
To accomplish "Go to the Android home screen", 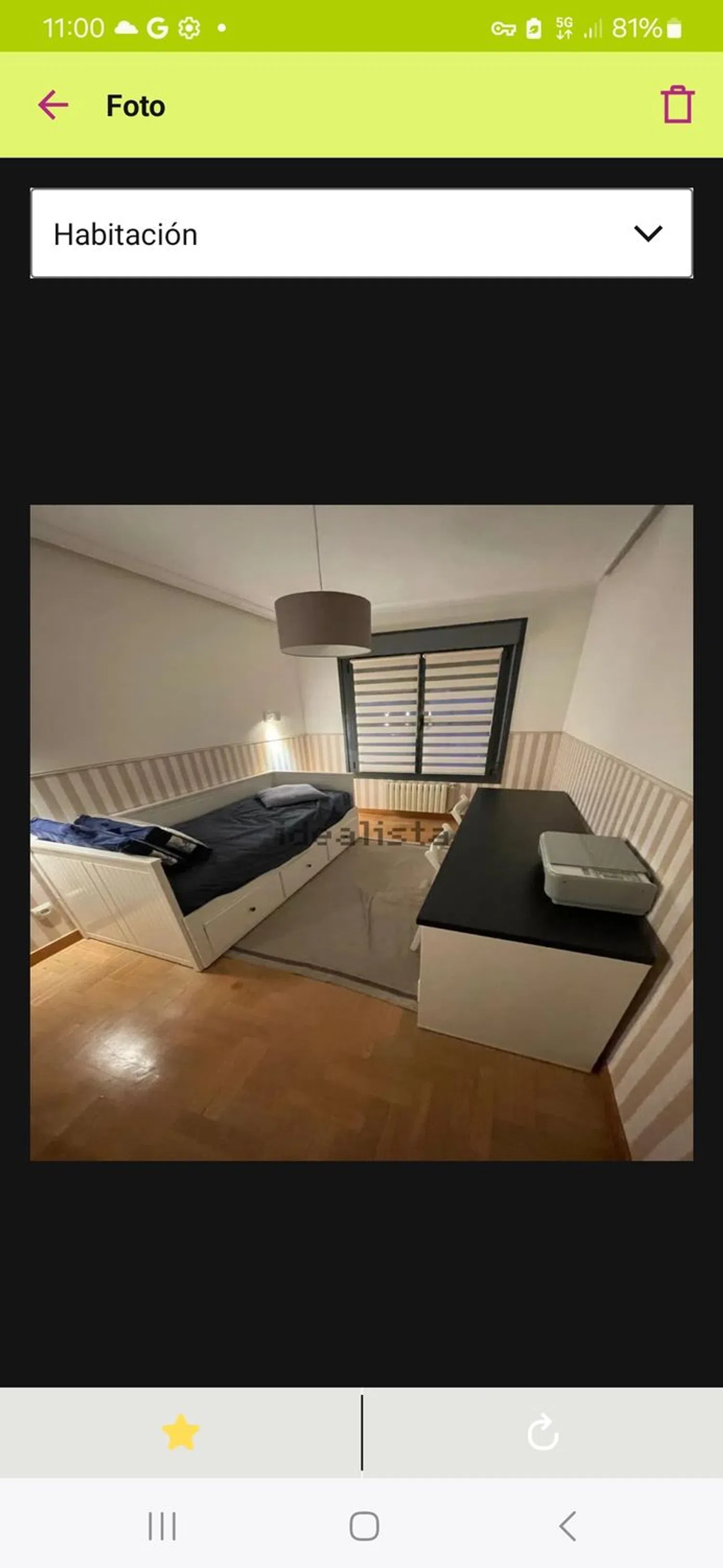I will pos(363,1526).
